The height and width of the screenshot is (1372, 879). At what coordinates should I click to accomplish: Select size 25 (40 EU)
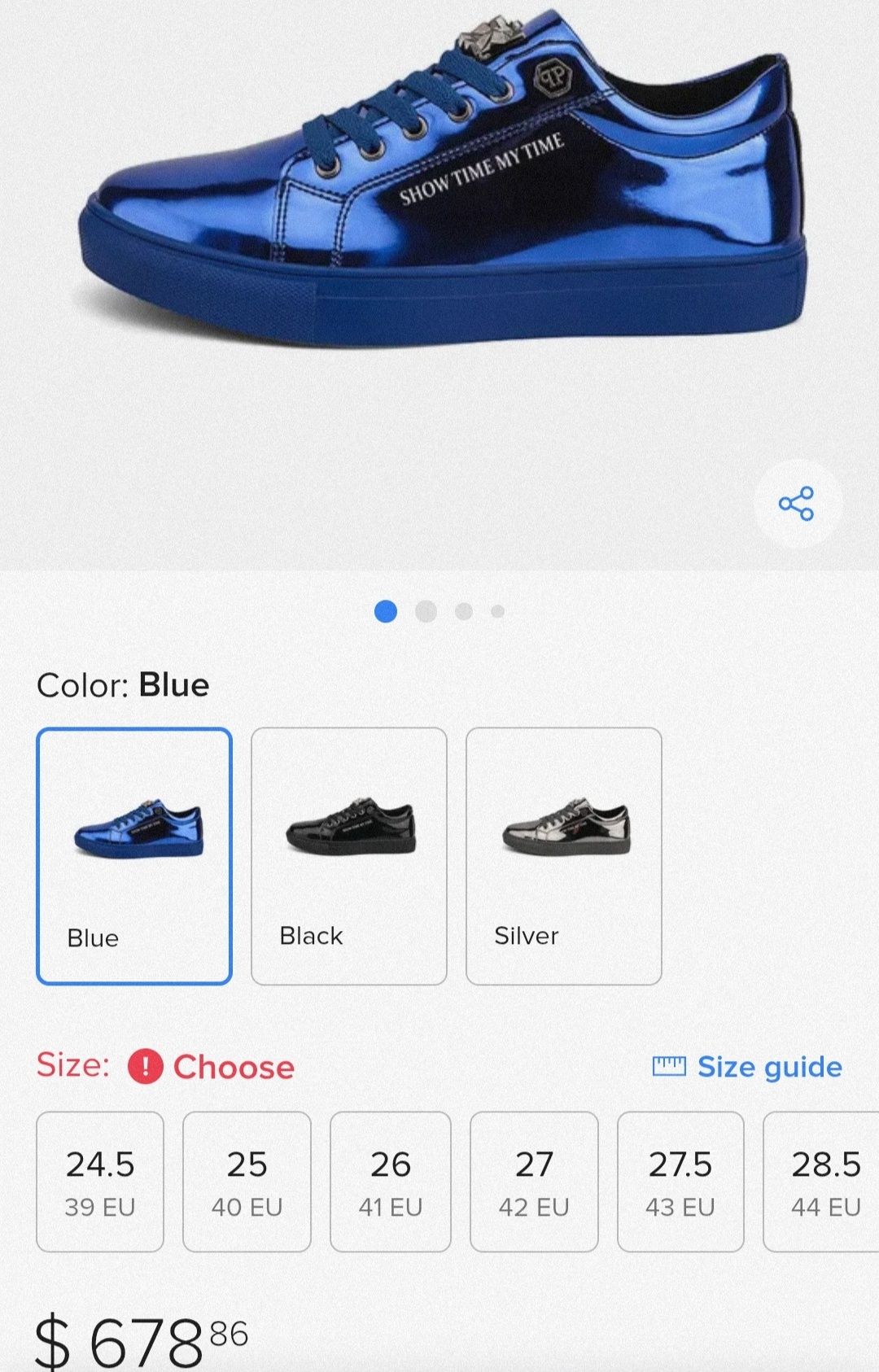point(247,1181)
